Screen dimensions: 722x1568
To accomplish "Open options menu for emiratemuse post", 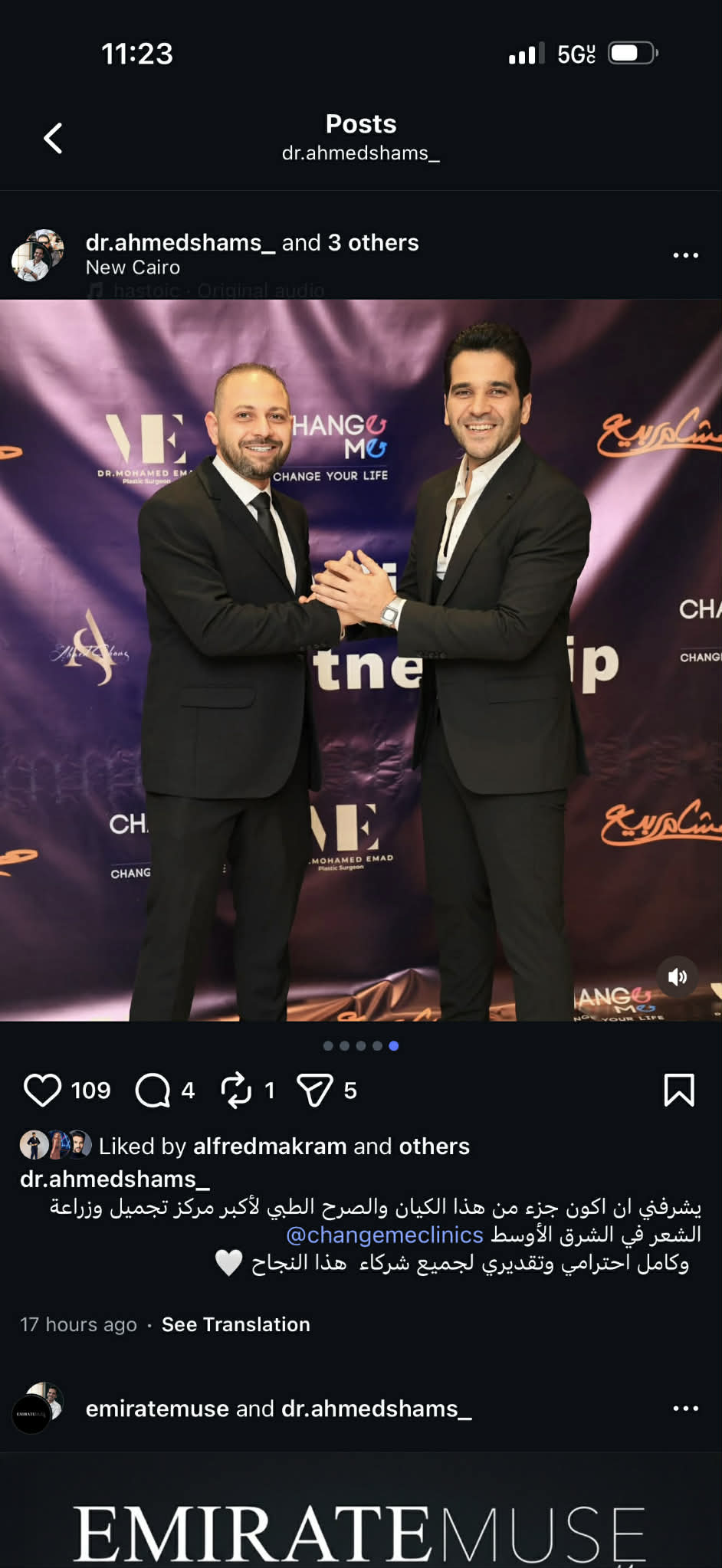I will (685, 1409).
